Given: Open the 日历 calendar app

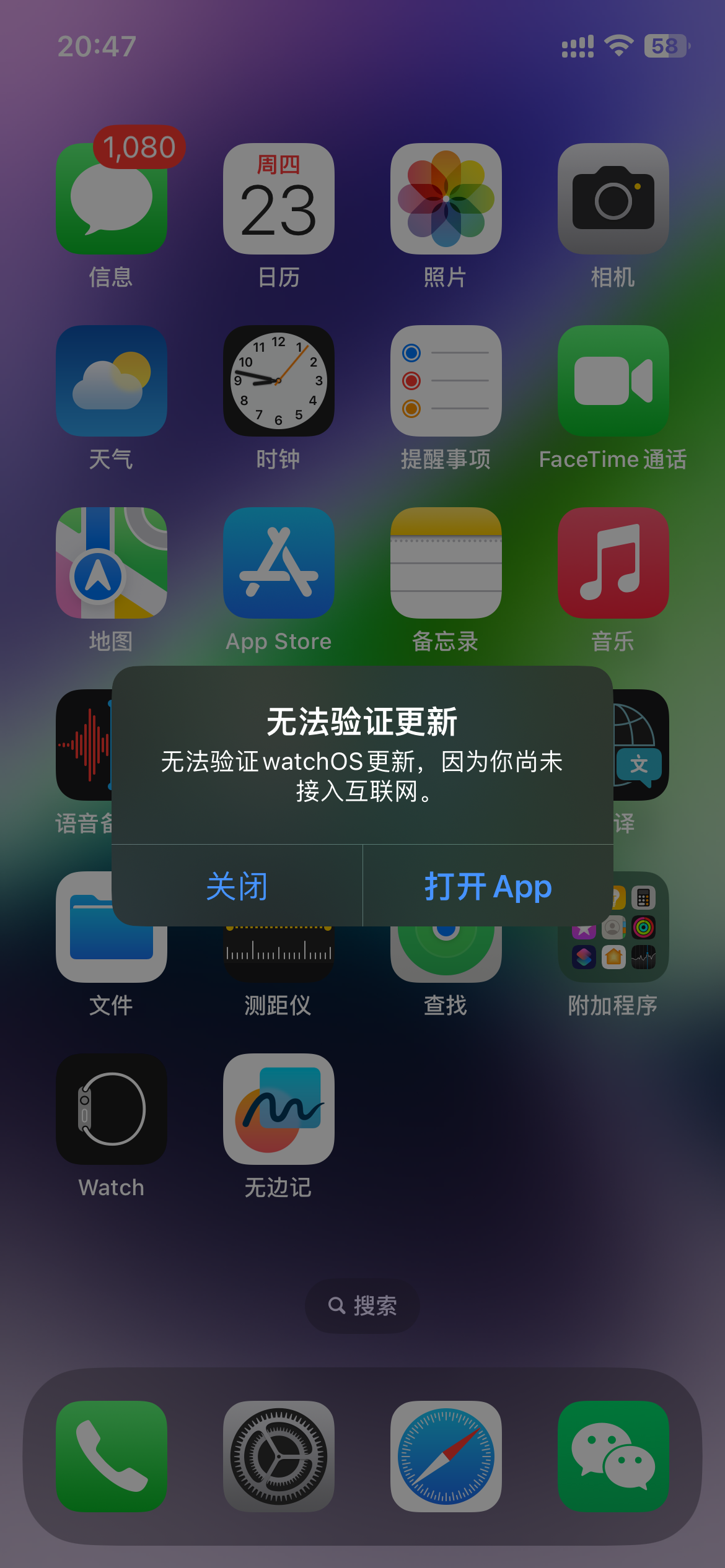Looking at the screenshot, I should coord(279,199).
